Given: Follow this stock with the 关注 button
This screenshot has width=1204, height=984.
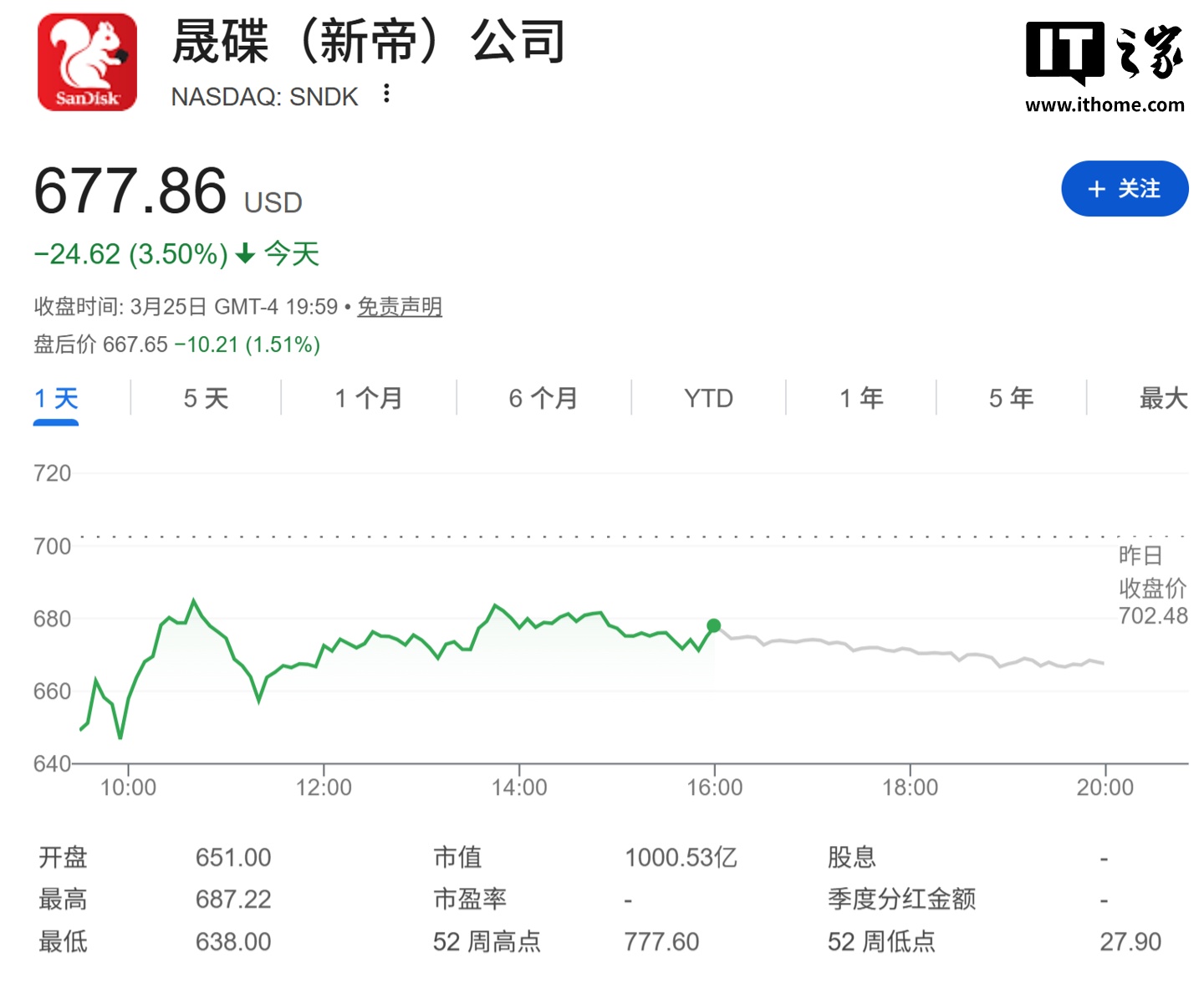Looking at the screenshot, I should point(1124,189).
